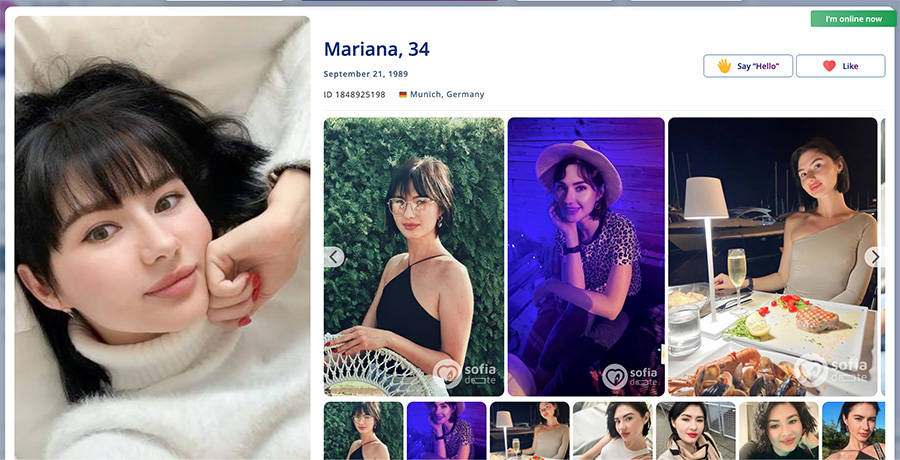Screen dimensions: 900x460
Task: Like Mariana's profile
Action: point(840,66)
